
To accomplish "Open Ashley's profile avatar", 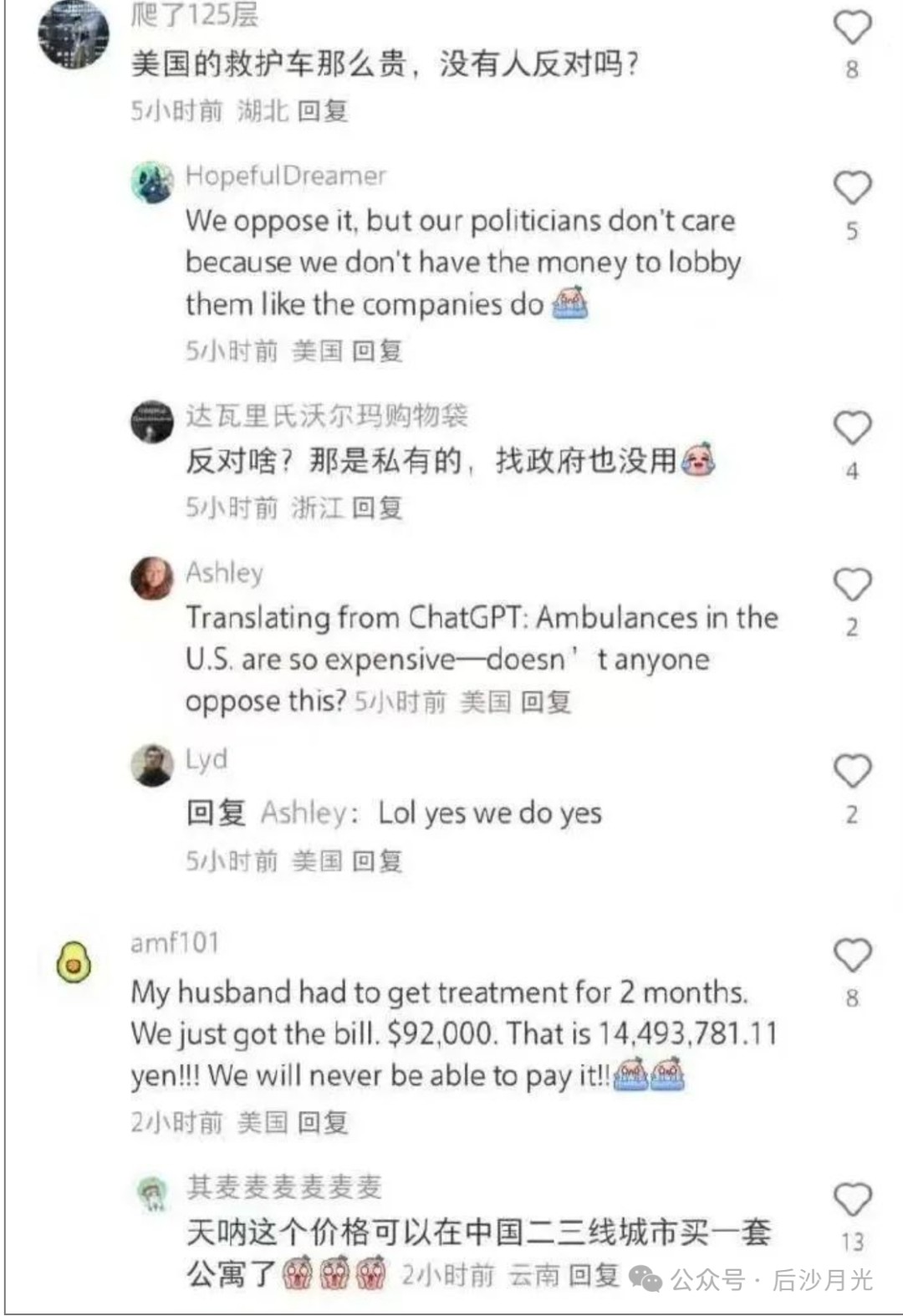I will (x=152, y=578).
